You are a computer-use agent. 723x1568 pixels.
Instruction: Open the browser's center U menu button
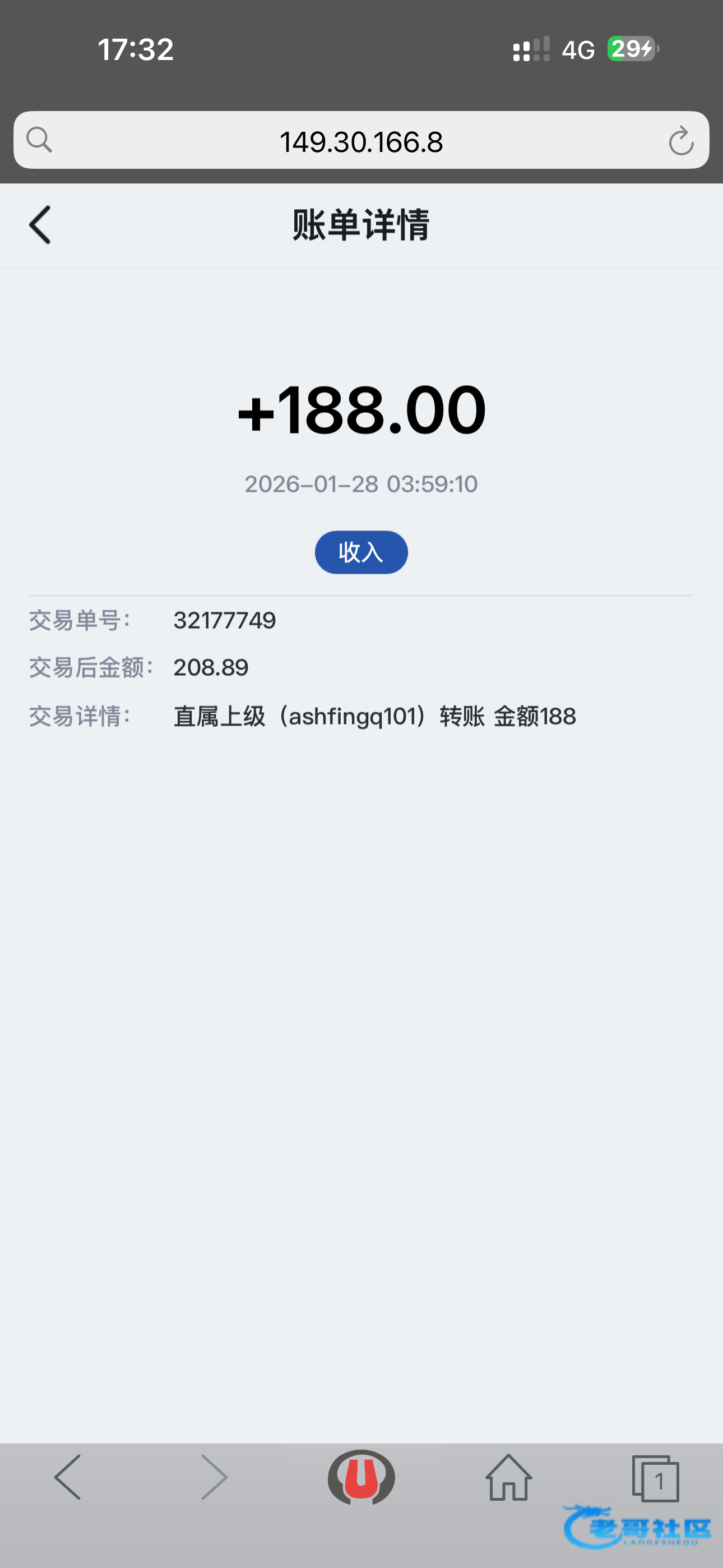pyautogui.click(x=361, y=1477)
